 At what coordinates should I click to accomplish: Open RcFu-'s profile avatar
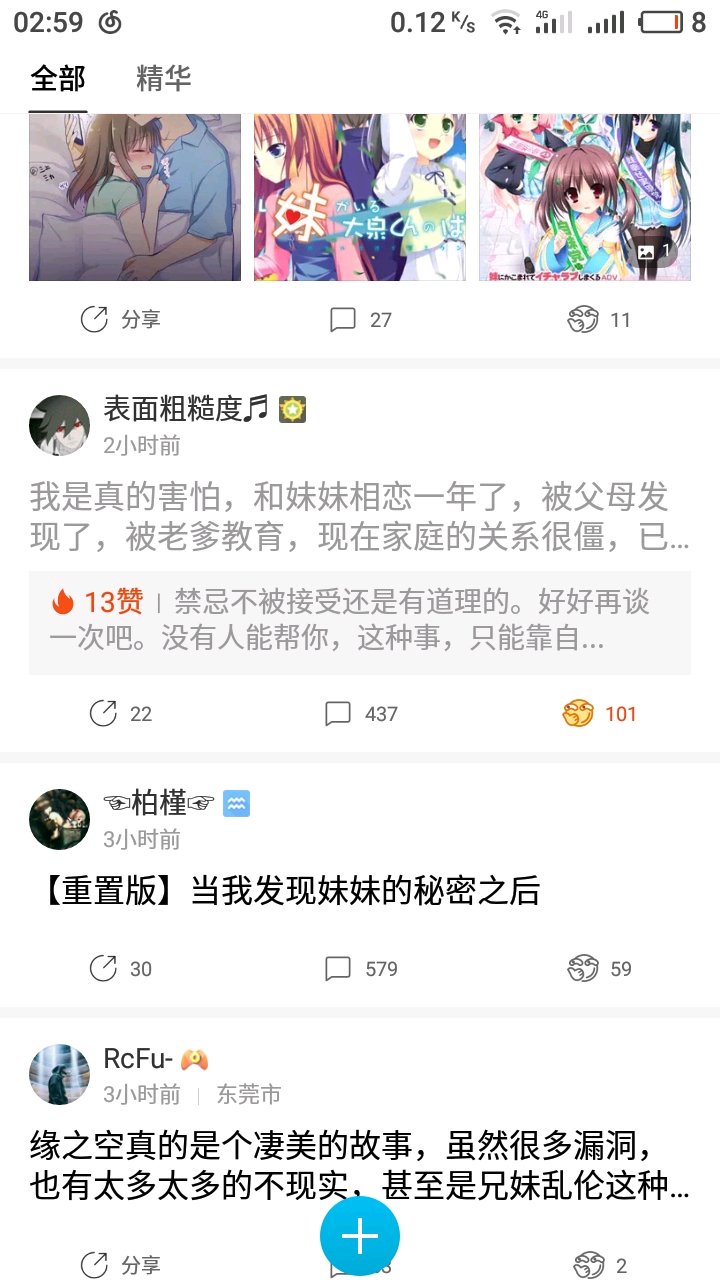59,1075
